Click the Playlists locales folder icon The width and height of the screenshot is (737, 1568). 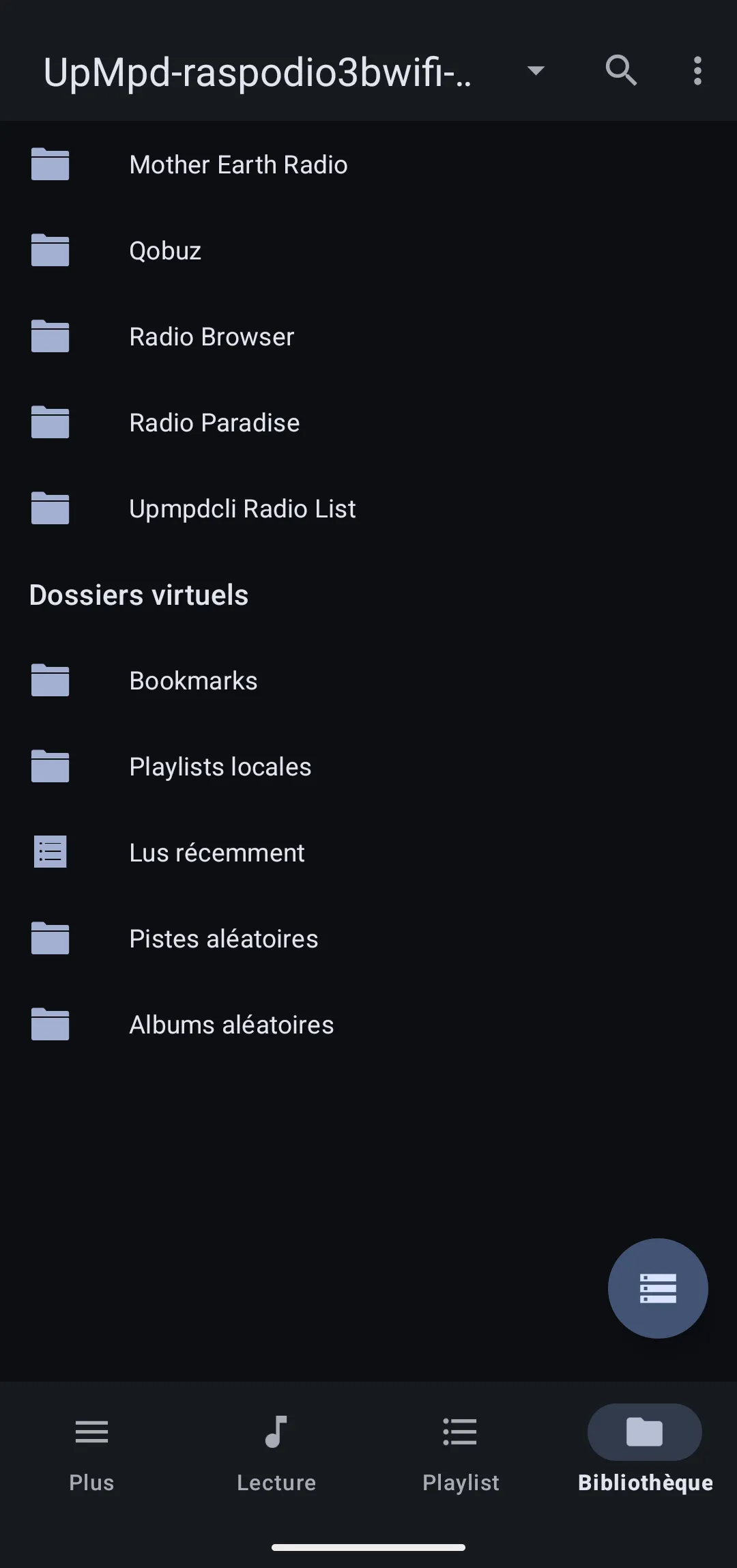(x=50, y=765)
